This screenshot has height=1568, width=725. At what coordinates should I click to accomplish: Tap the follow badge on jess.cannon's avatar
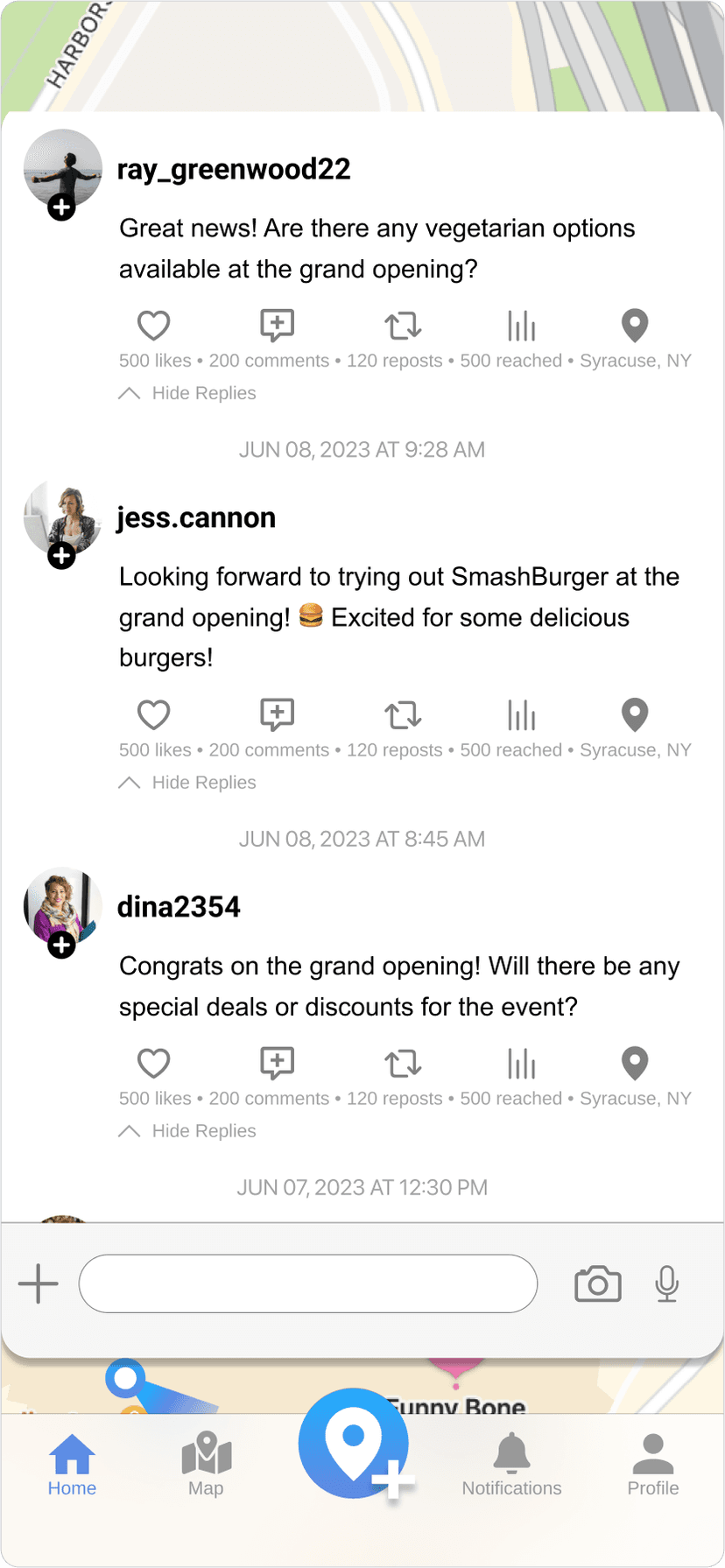click(61, 555)
